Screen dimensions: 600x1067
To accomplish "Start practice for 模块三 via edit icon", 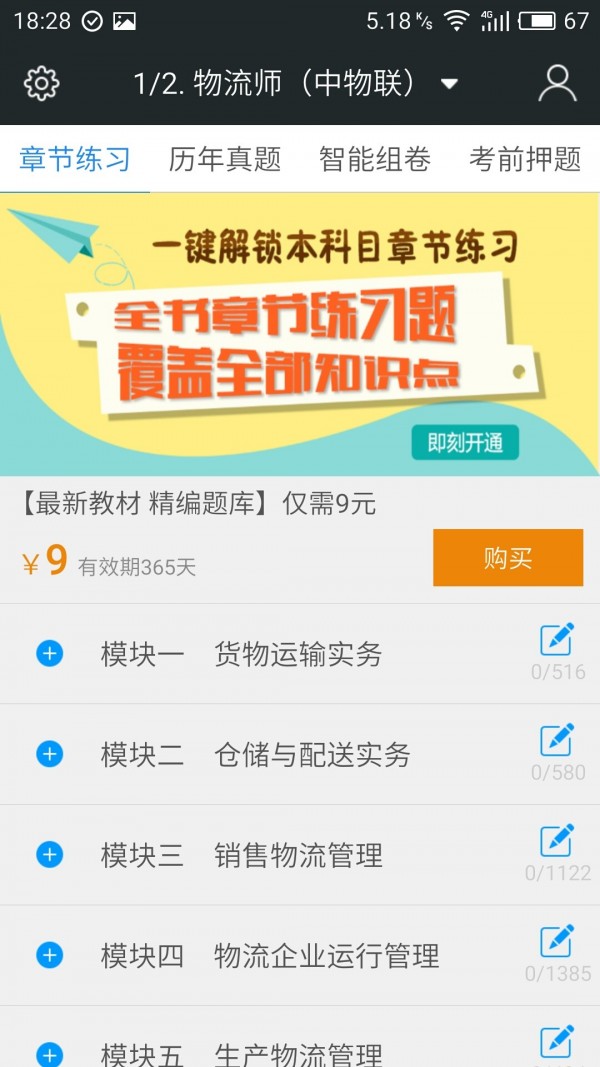I will point(557,841).
